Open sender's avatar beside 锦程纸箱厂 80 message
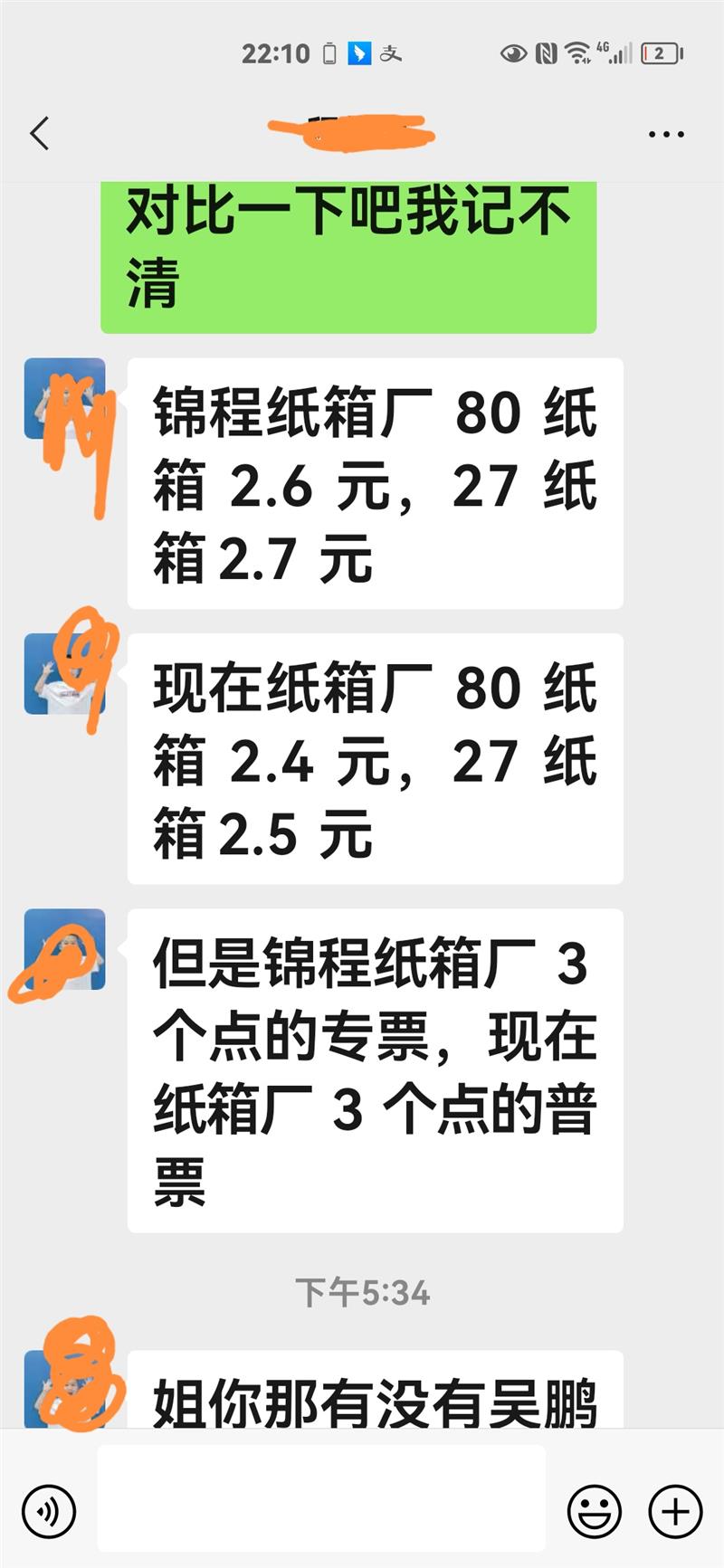The width and height of the screenshot is (724, 1568). tap(64, 398)
